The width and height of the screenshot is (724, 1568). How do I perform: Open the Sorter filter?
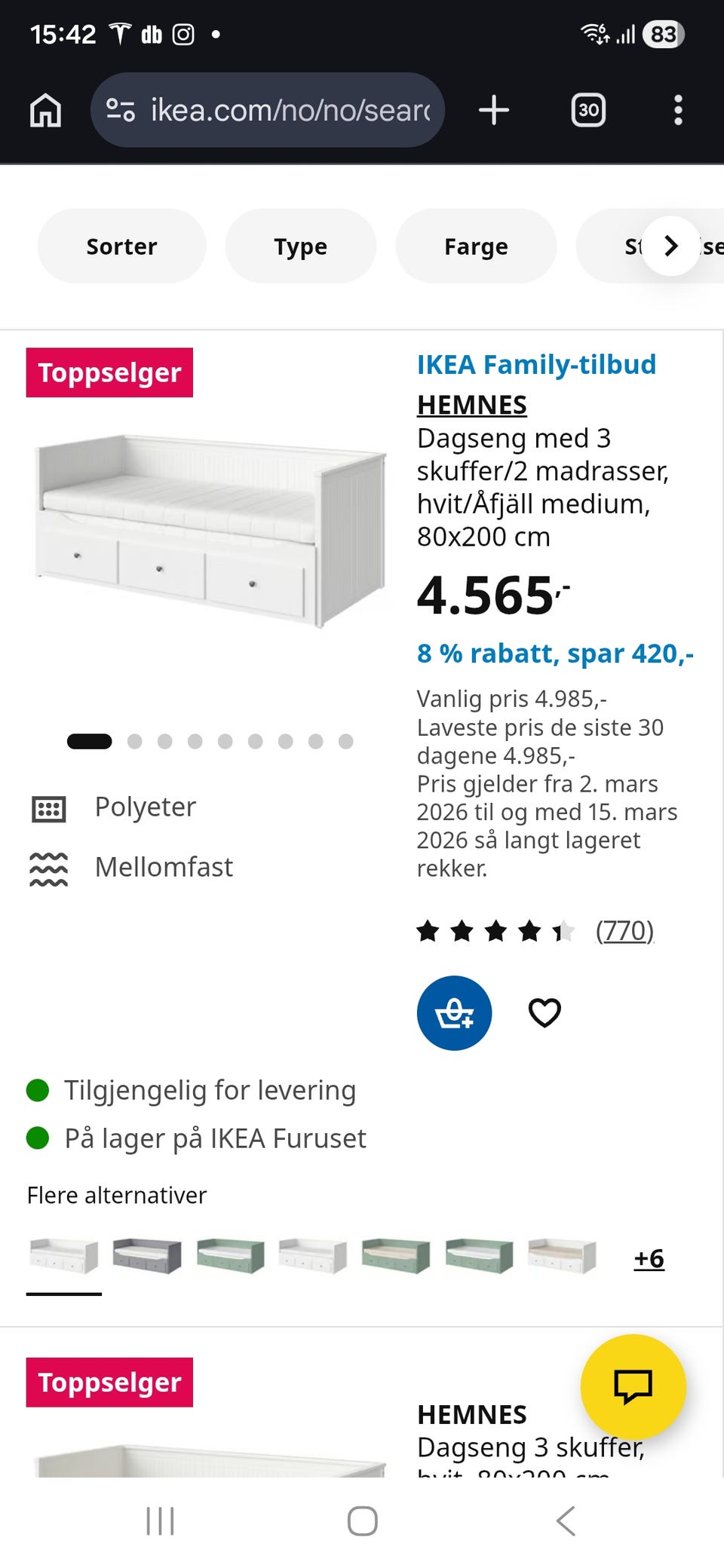(x=121, y=246)
